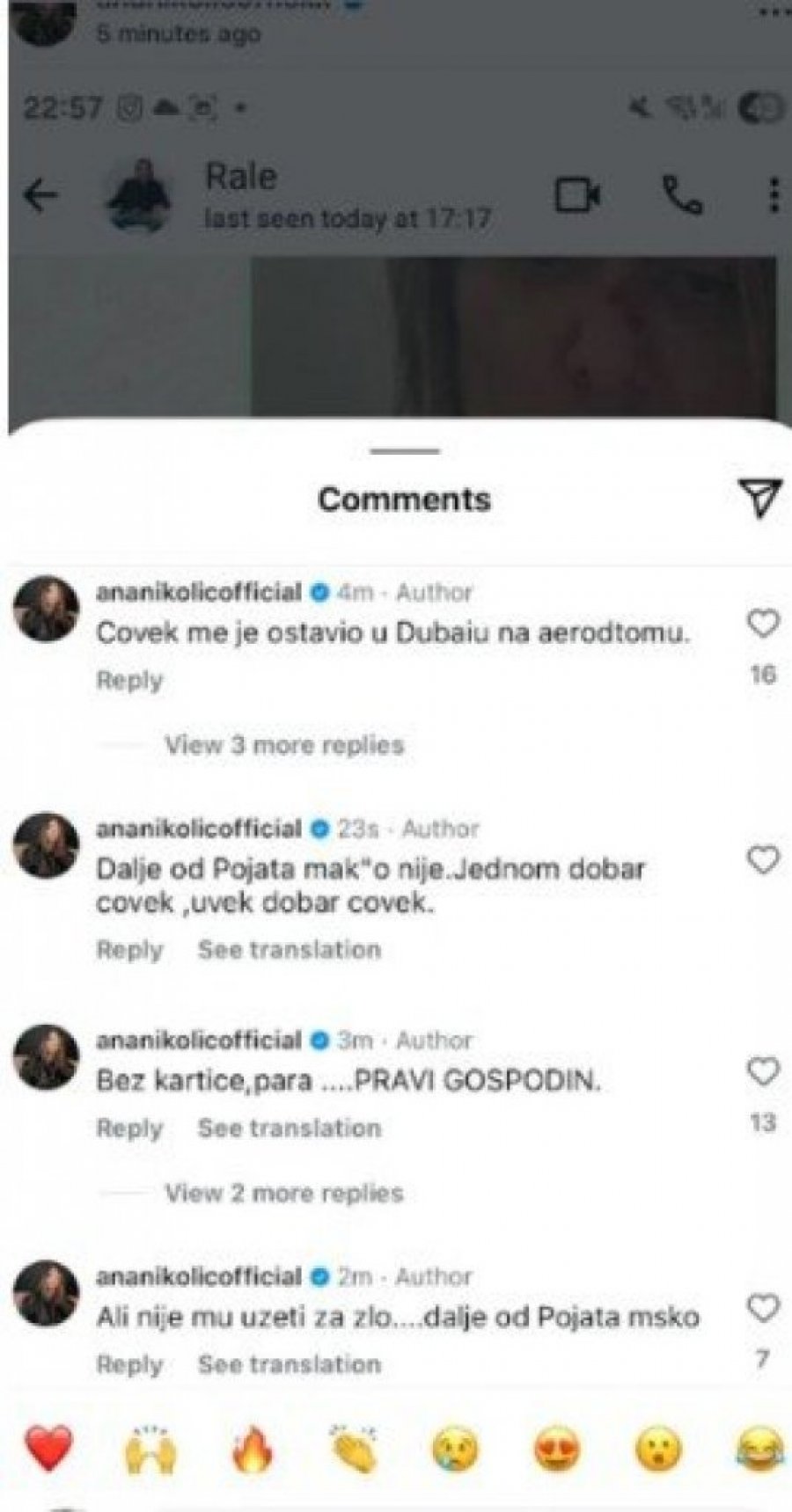The width and height of the screenshot is (792, 1512).
Task: Pick the heart-eyes emoji
Action: (558, 1450)
